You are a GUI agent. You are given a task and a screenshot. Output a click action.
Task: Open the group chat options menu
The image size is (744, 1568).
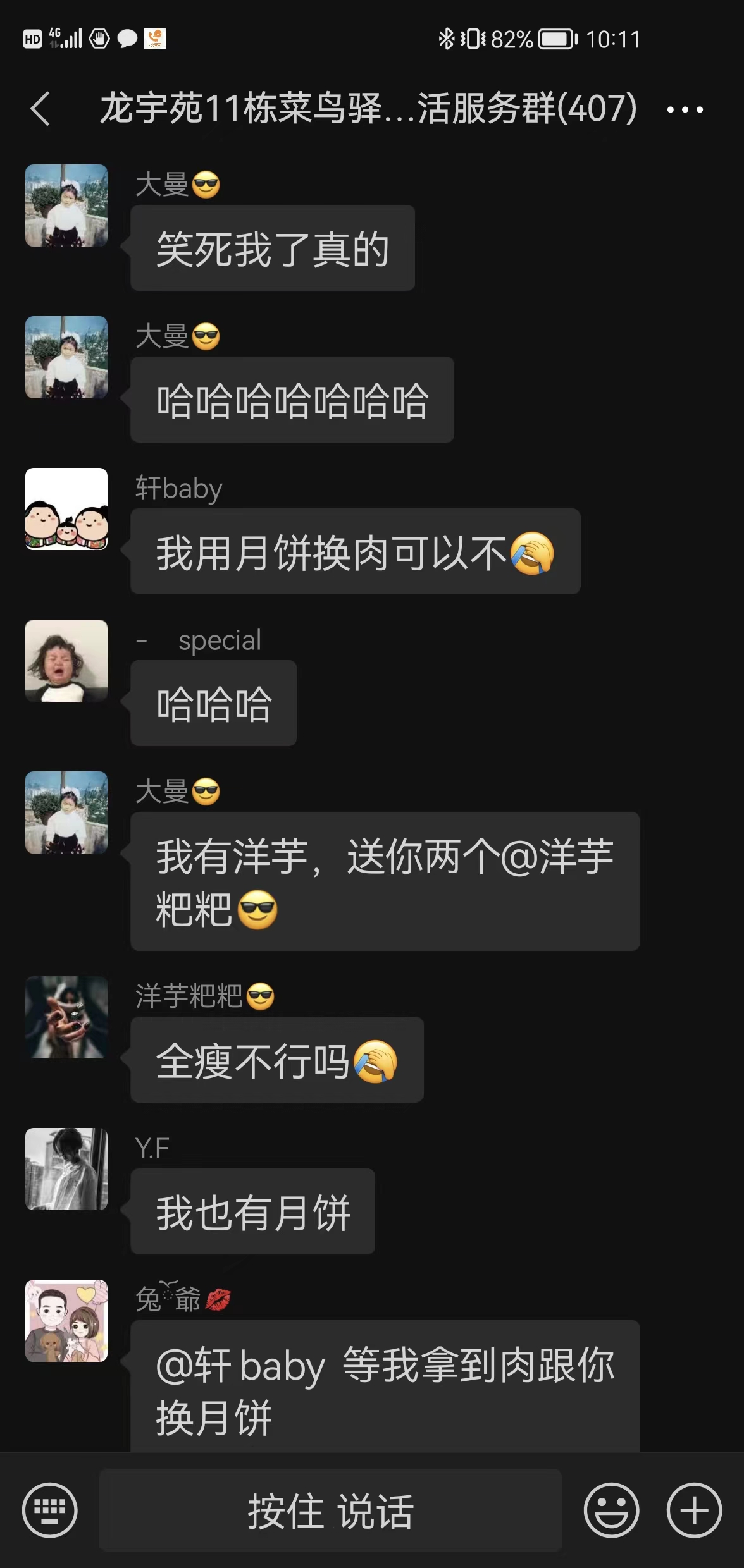point(685,109)
